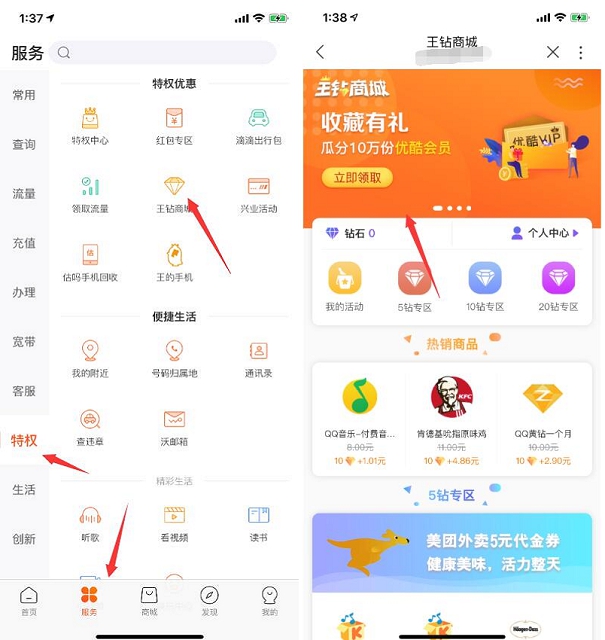Switch to the 发现 bottom tab

pos(209,601)
